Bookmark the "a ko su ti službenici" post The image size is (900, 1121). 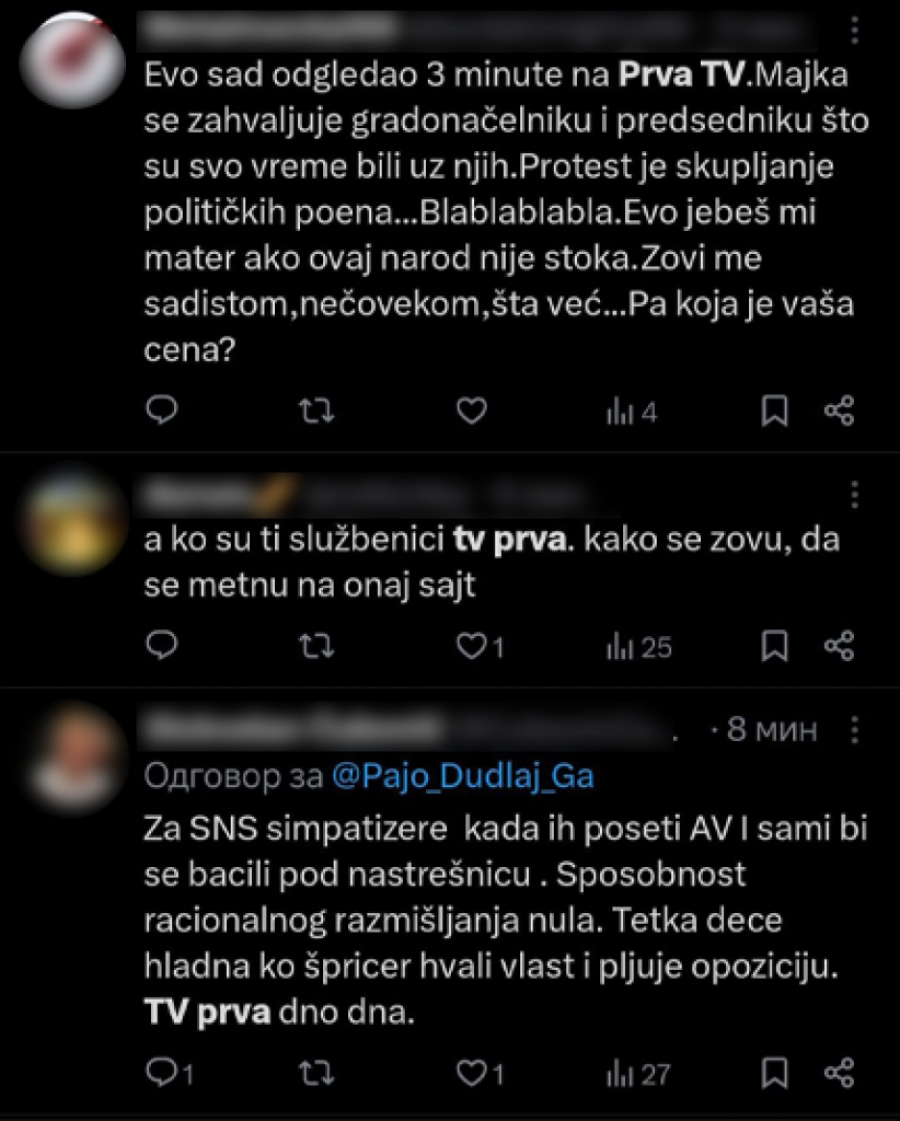pos(775,647)
